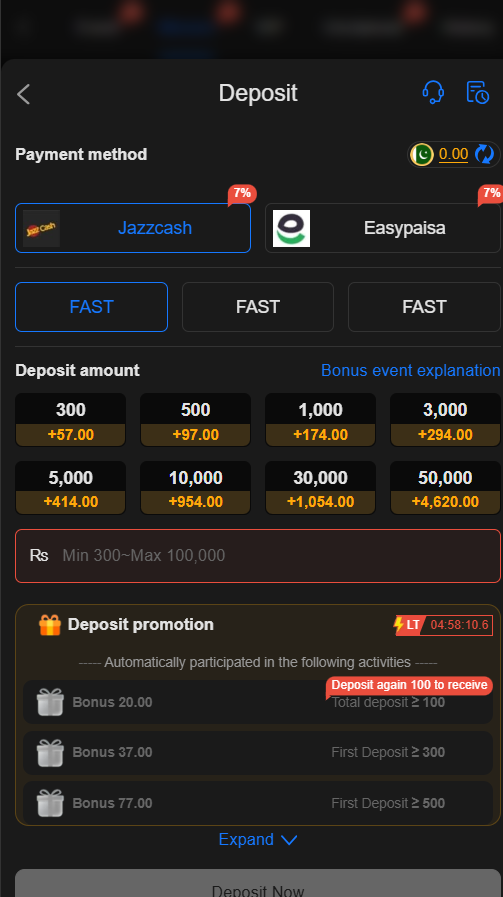
Task: Choose the 30,000 deposit amount
Action: [x=320, y=488]
